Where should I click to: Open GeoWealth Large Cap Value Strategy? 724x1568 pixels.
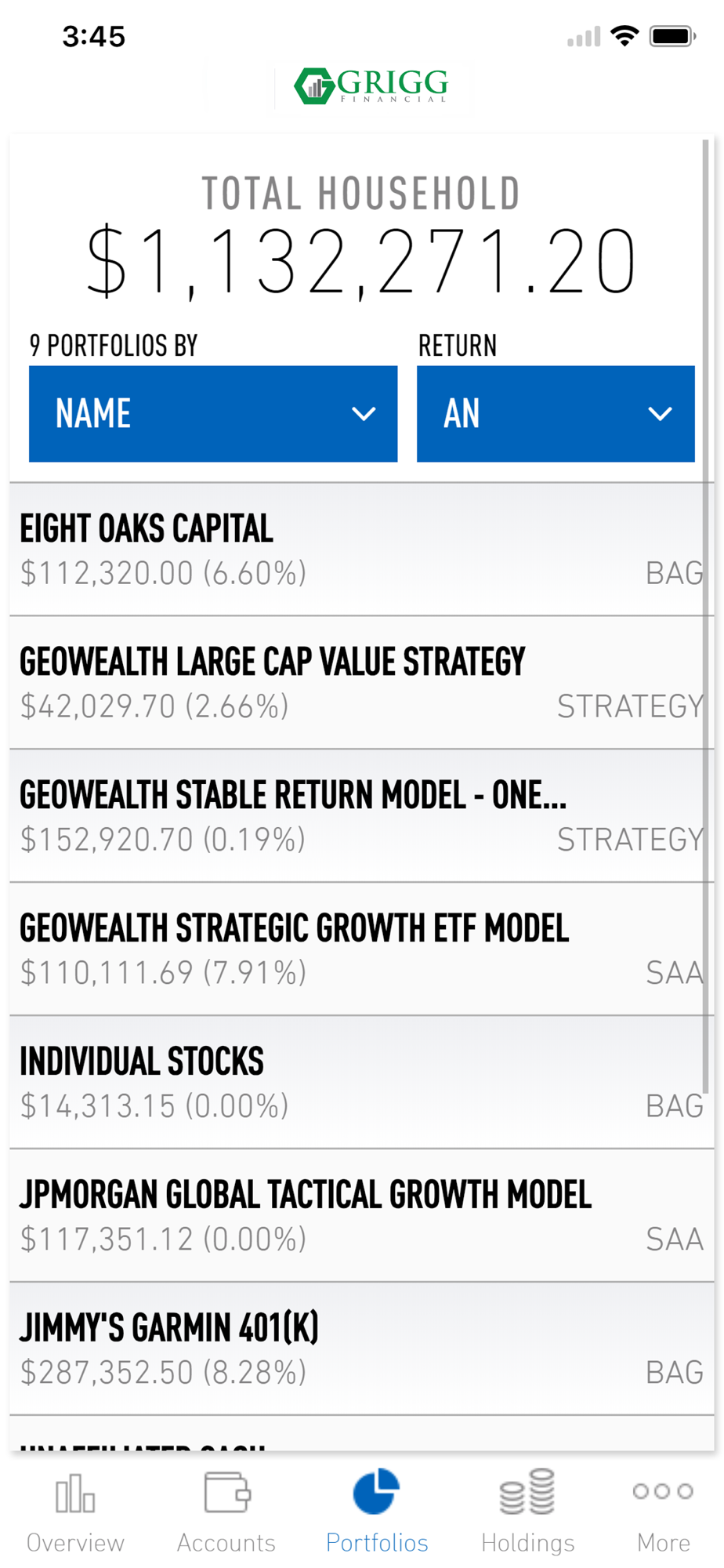[x=362, y=683]
